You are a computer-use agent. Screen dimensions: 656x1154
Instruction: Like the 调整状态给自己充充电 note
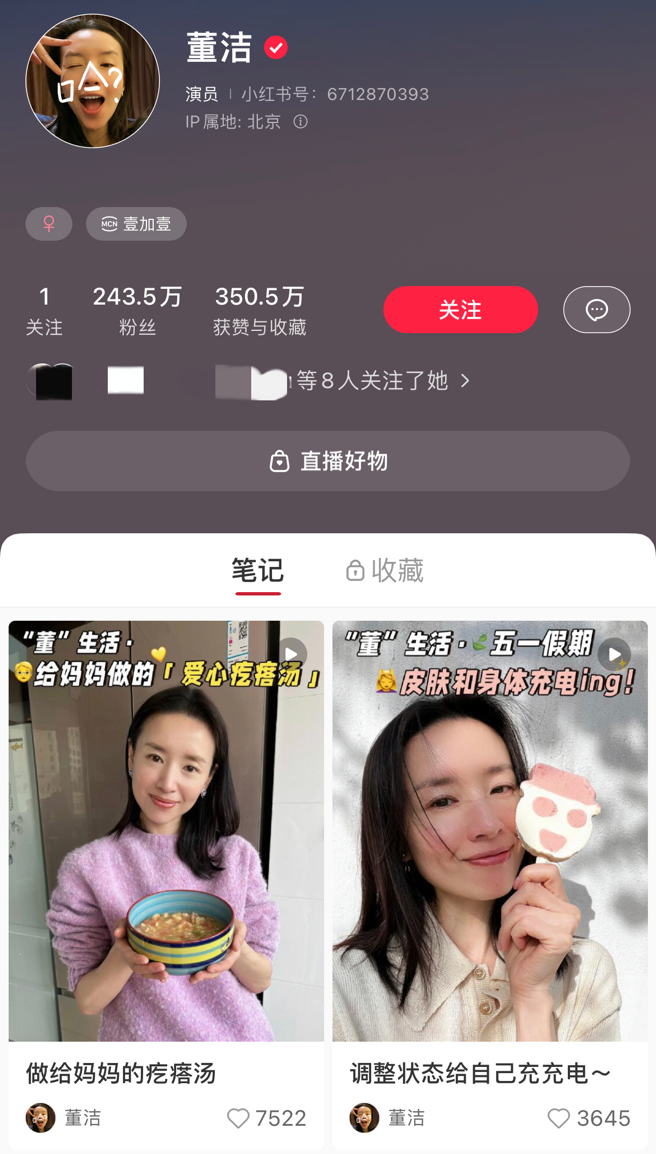pos(559,1118)
